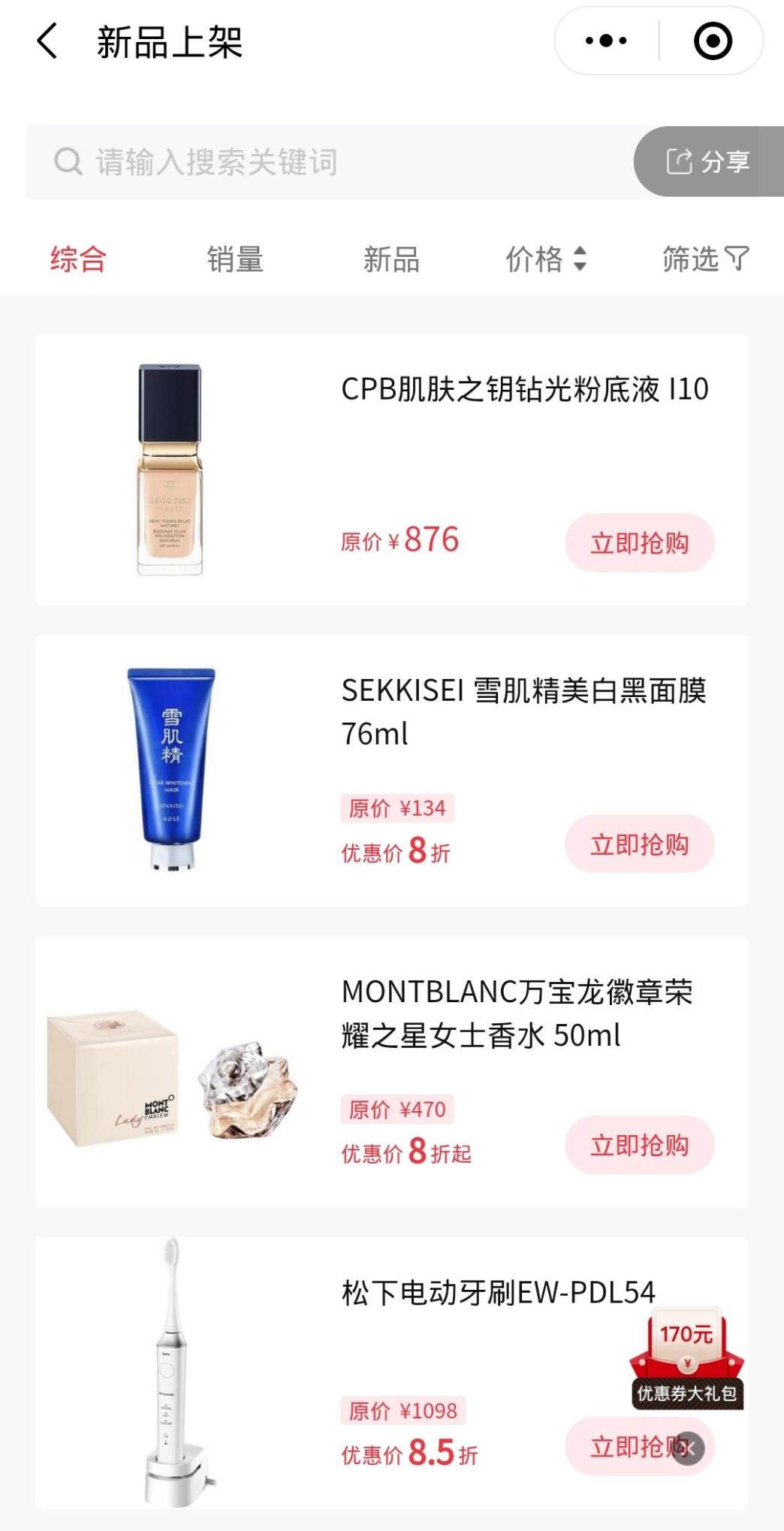
Task: Switch to the 综合 sorting tab
Action: [78, 259]
